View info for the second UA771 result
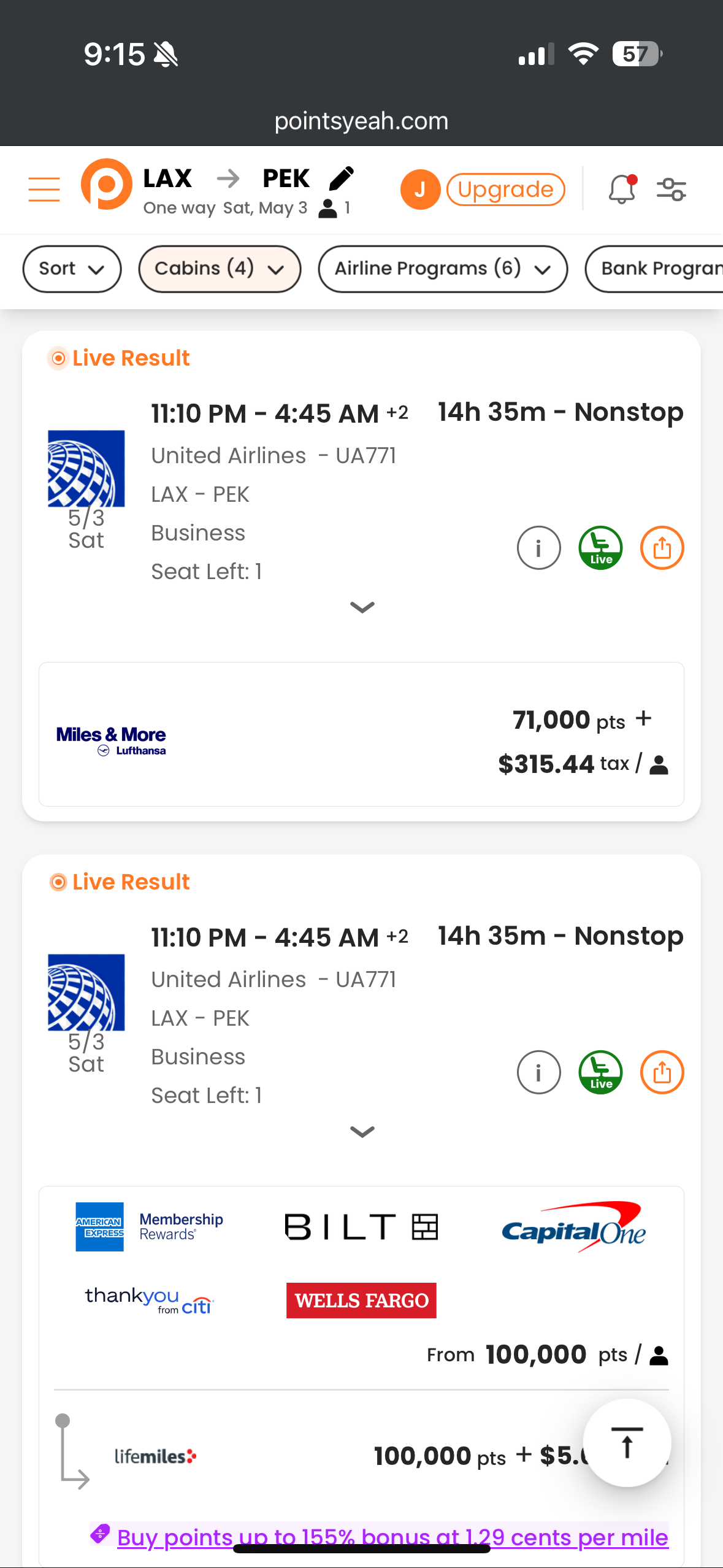 coord(538,1072)
